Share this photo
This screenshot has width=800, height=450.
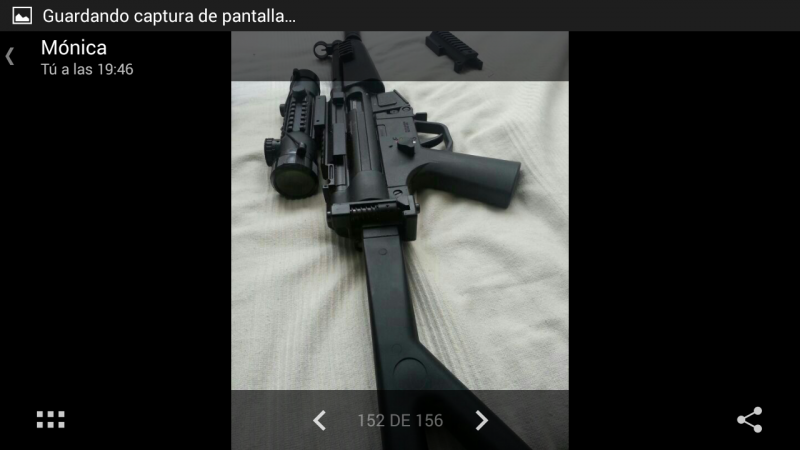coord(749,420)
